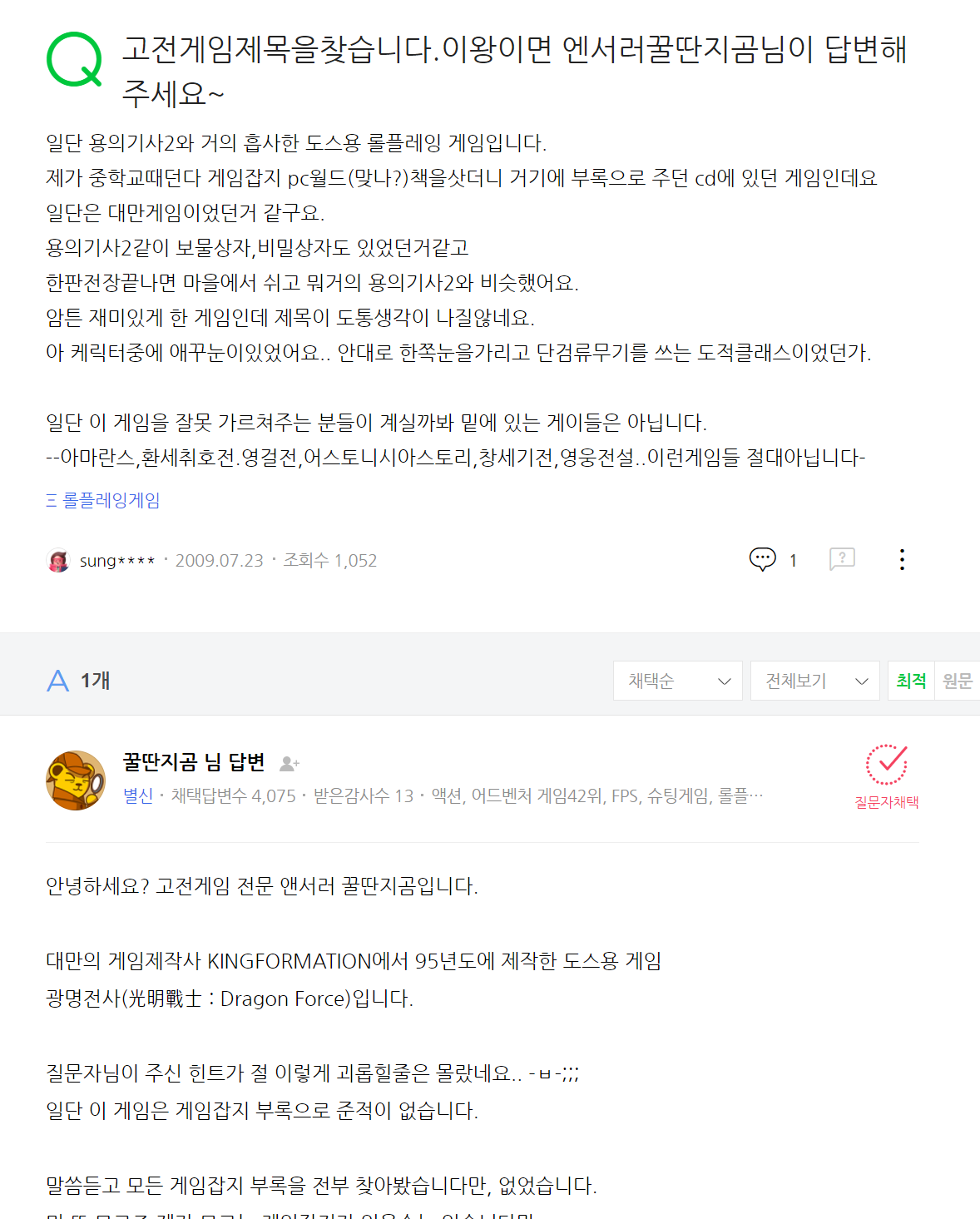View asker sung**** profile
Viewport: 980px width, 1219px height.
tap(116, 561)
